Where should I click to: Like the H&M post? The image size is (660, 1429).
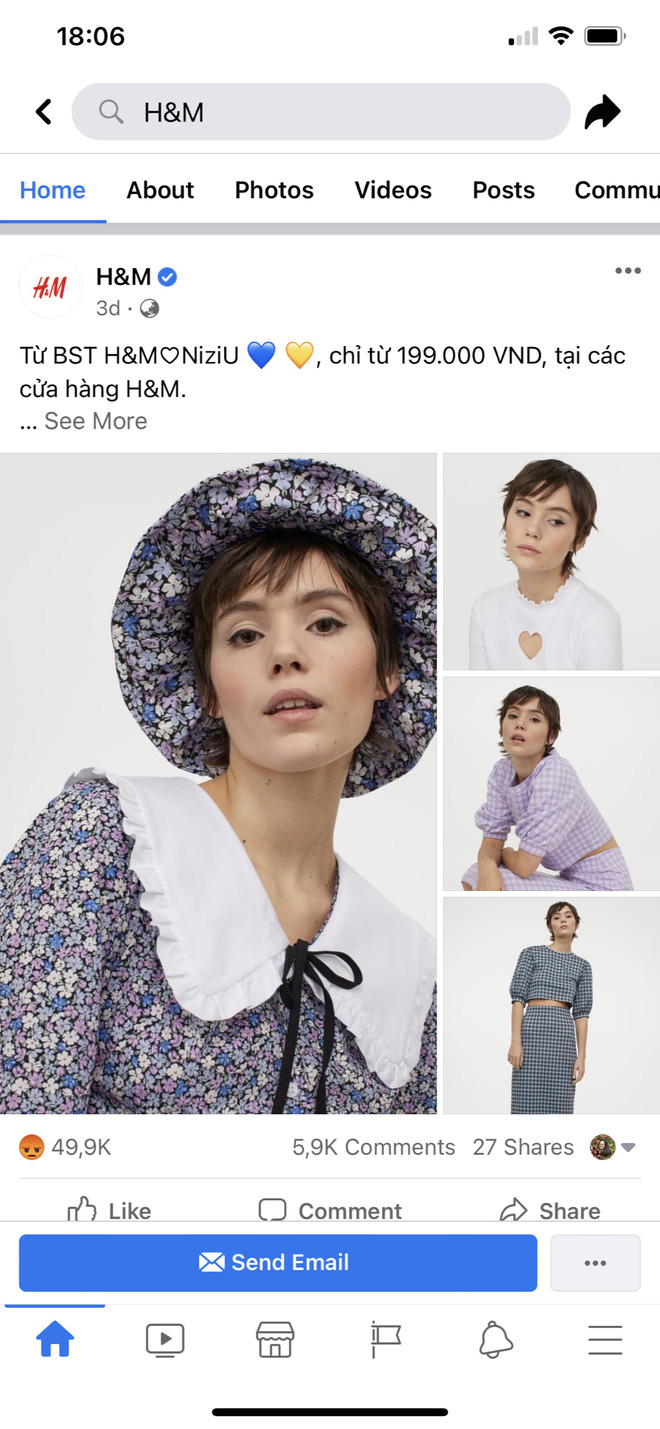pyautogui.click(x=109, y=1210)
